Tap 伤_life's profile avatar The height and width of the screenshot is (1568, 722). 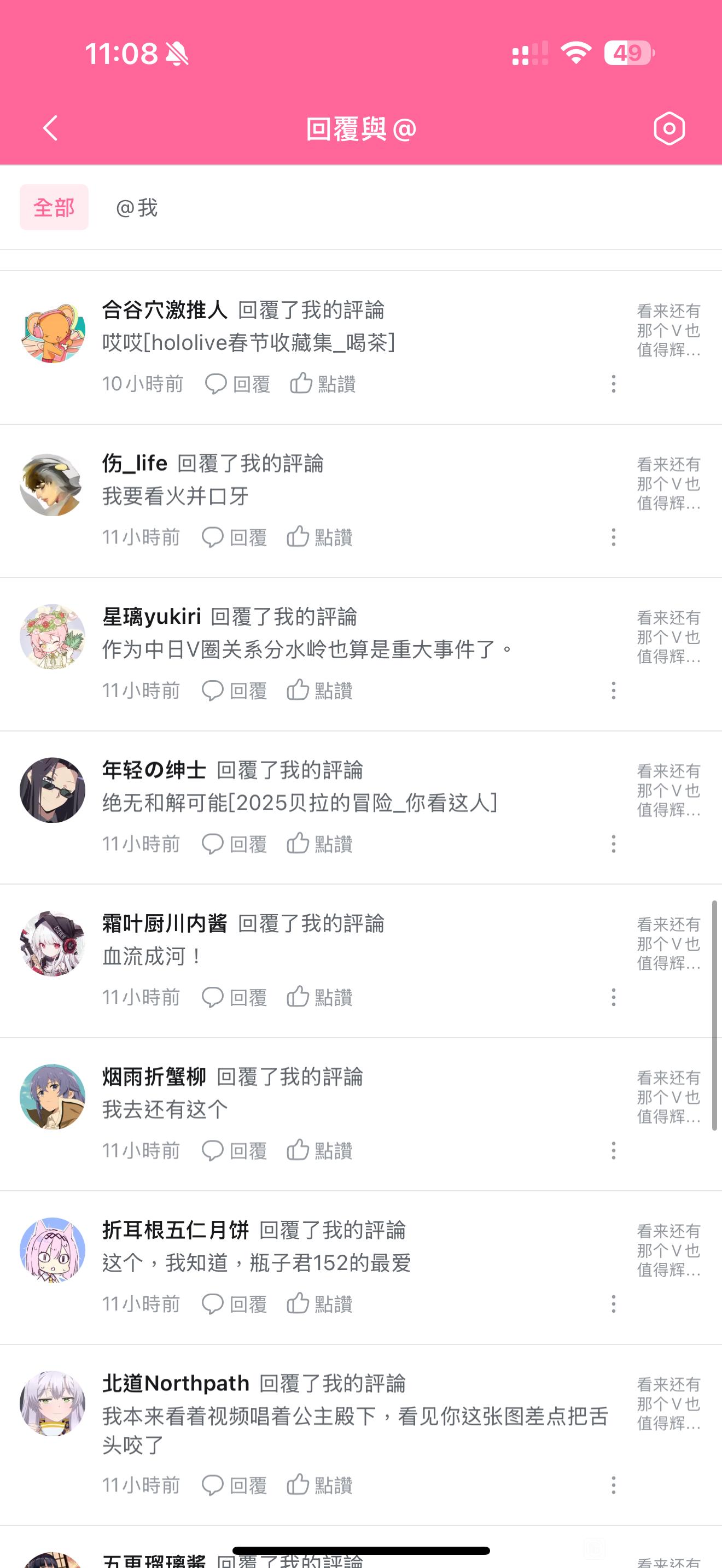click(53, 484)
